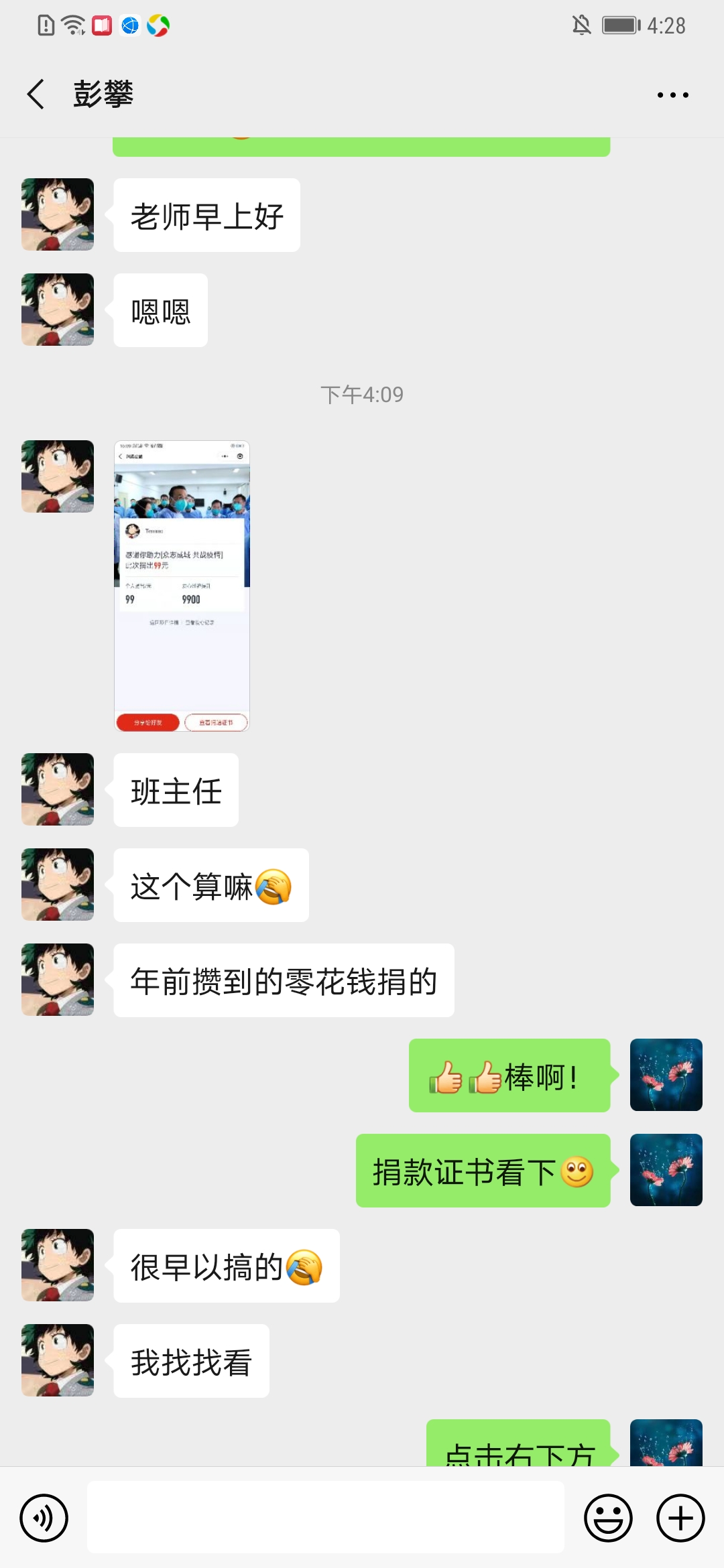Screen dimensions: 724x1568
Task: Tap the blue compass icon in the status bar
Action: [x=130, y=25]
